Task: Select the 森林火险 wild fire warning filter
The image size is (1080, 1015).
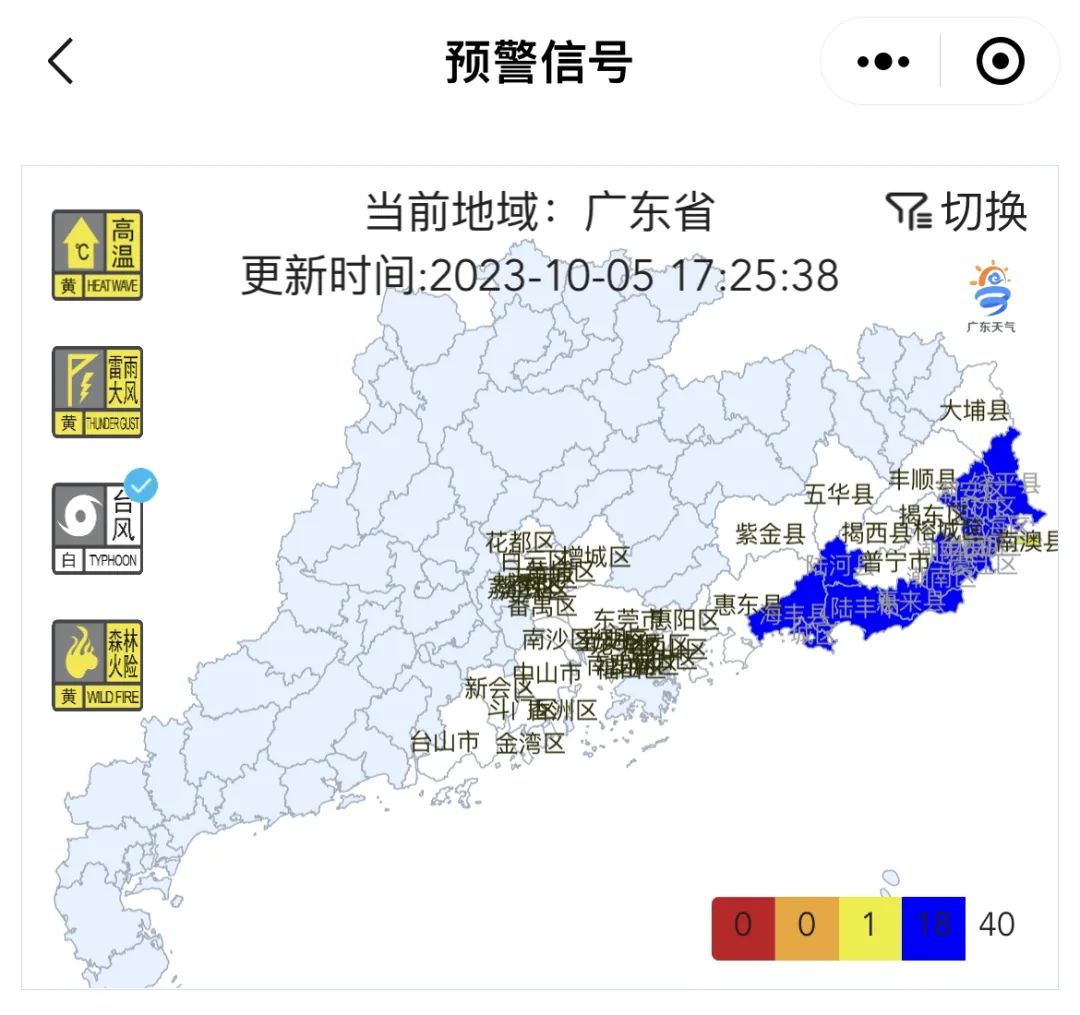Action: pos(97,665)
